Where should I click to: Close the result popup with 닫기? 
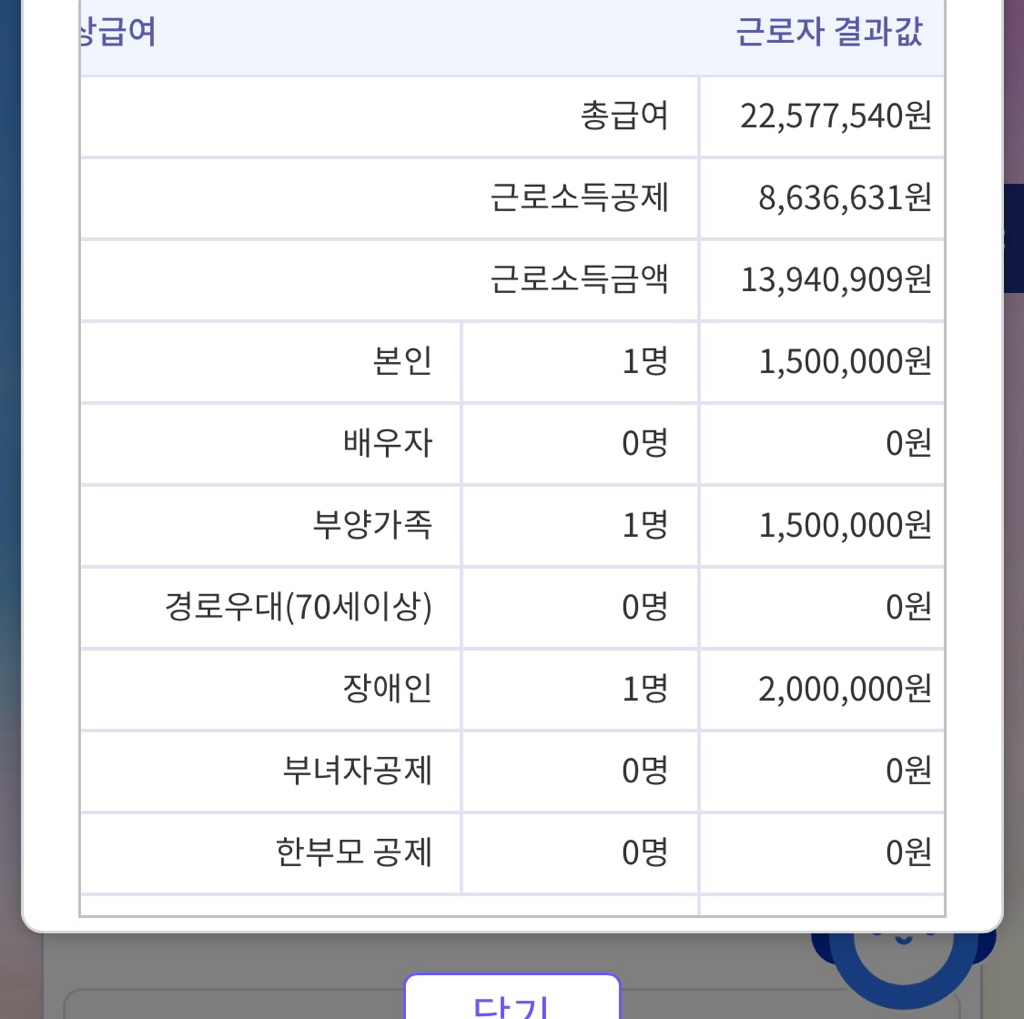512,1000
